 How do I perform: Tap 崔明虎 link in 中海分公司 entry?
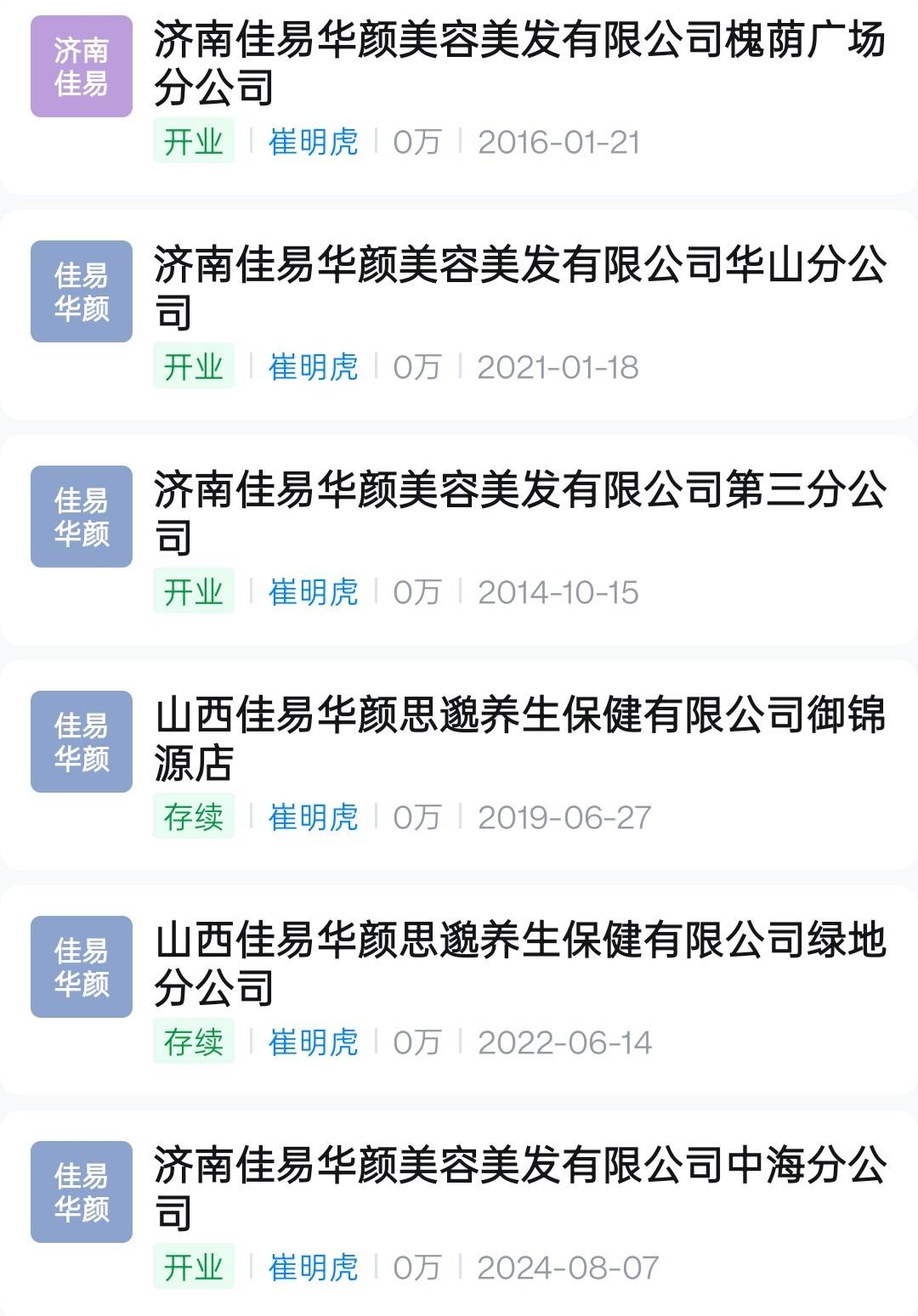point(313,1268)
